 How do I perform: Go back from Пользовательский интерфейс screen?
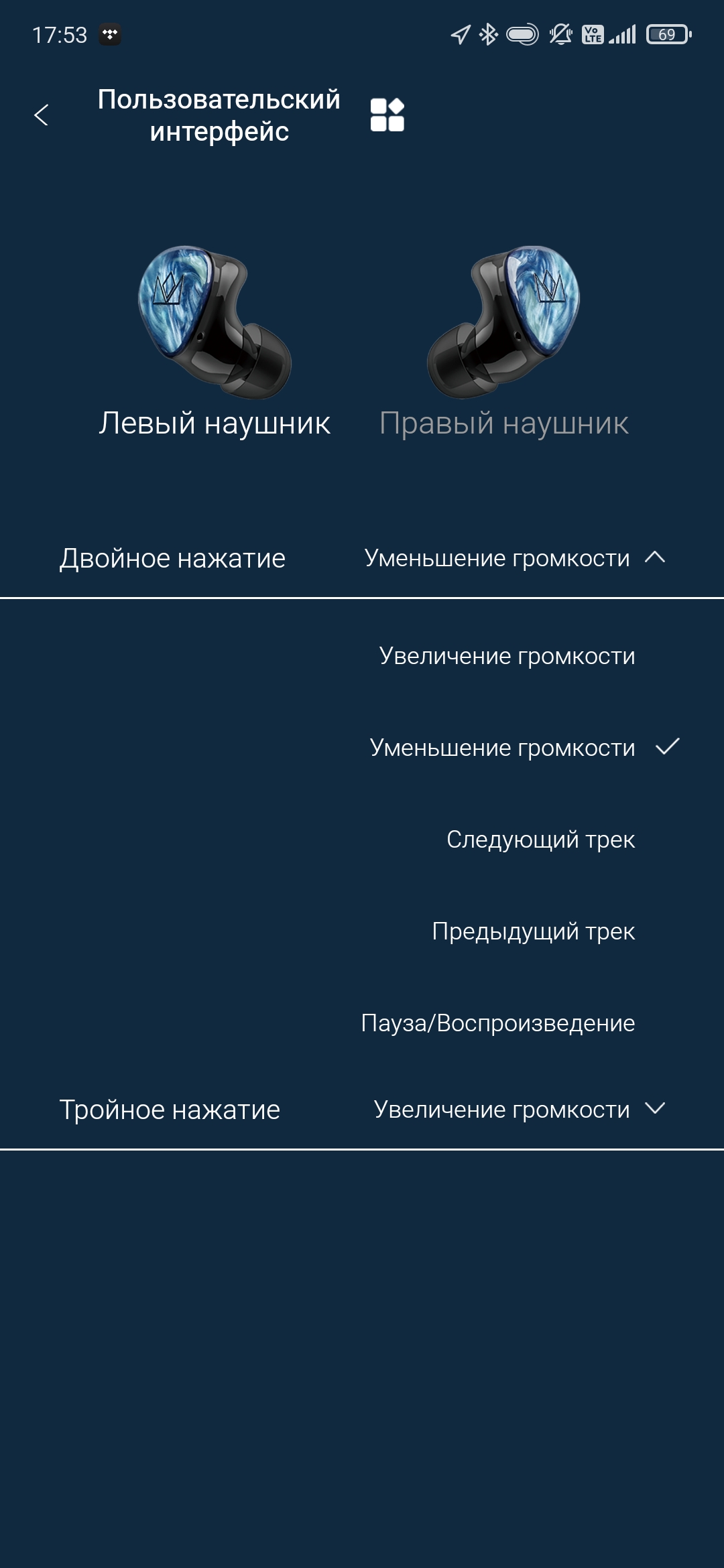click(42, 115)
